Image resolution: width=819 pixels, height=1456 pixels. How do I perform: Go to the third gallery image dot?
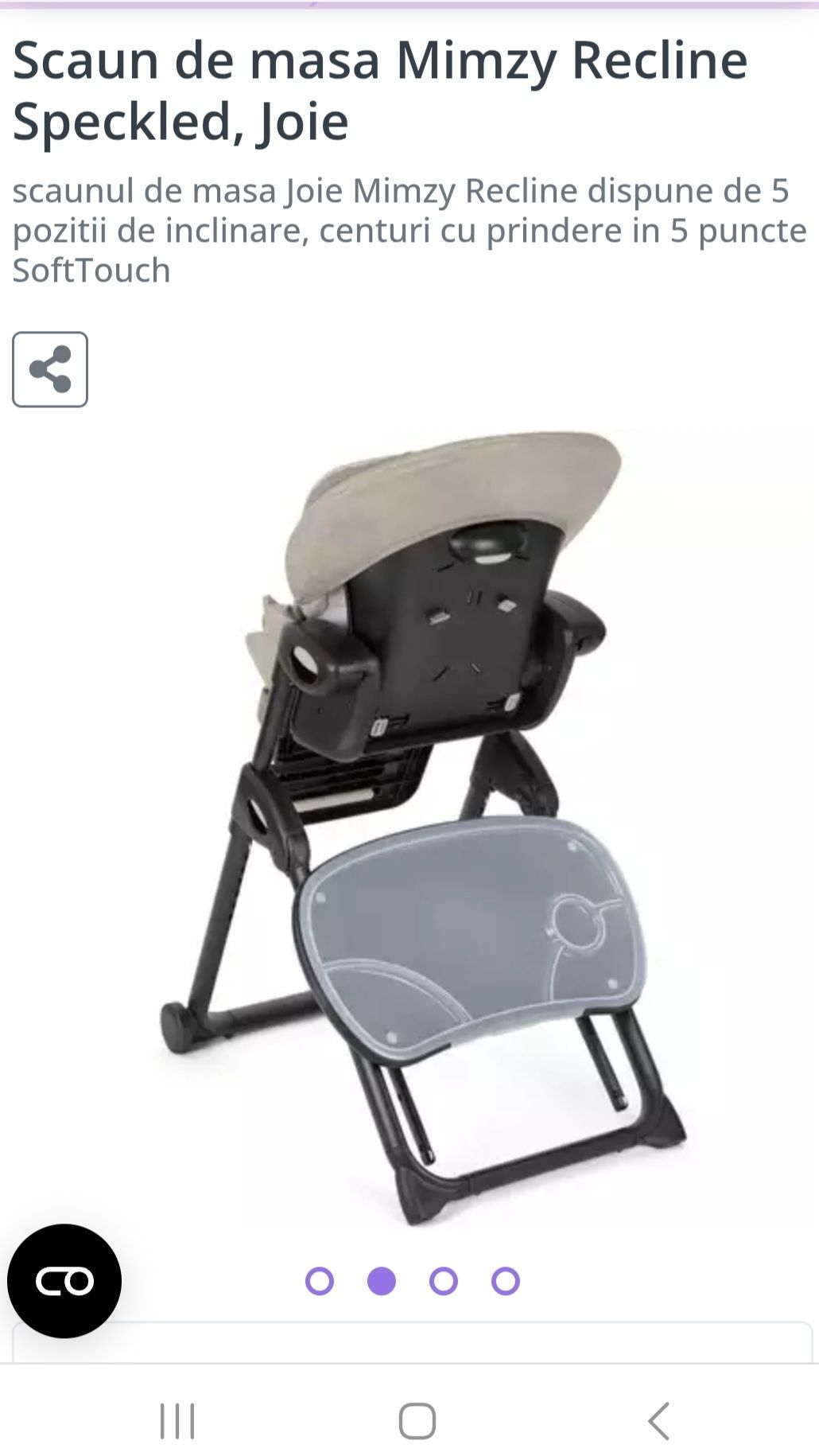(444, 1281)
